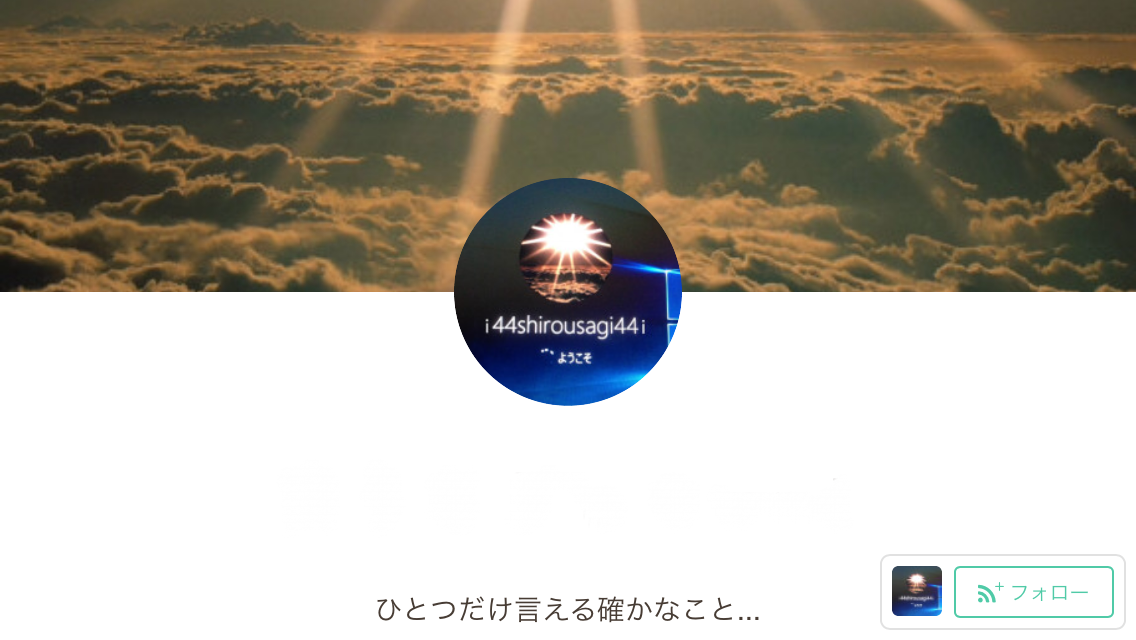Open the large round profile picture
Image resolution: width=1136 pixels, height=640 pixels.
pyautogui.click(x=568, y=292)
